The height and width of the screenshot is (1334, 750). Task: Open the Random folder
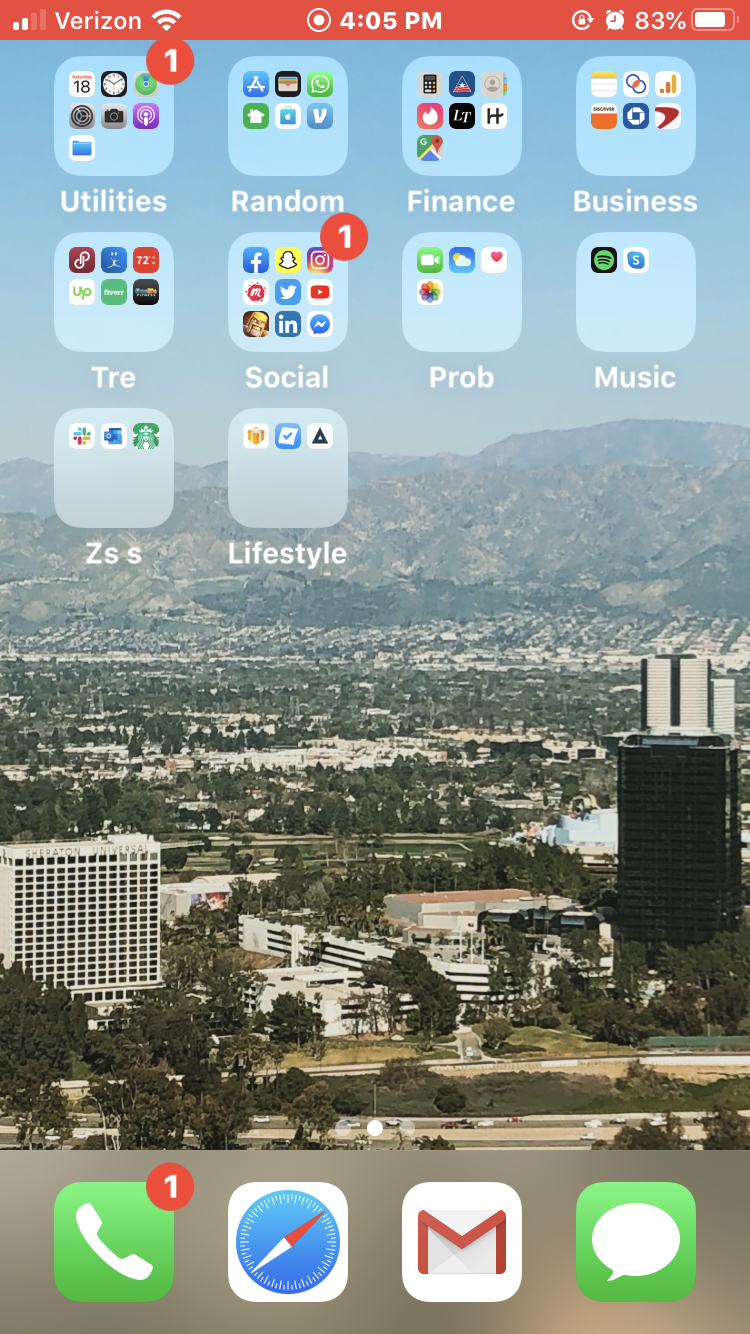(x=287, y=116)
